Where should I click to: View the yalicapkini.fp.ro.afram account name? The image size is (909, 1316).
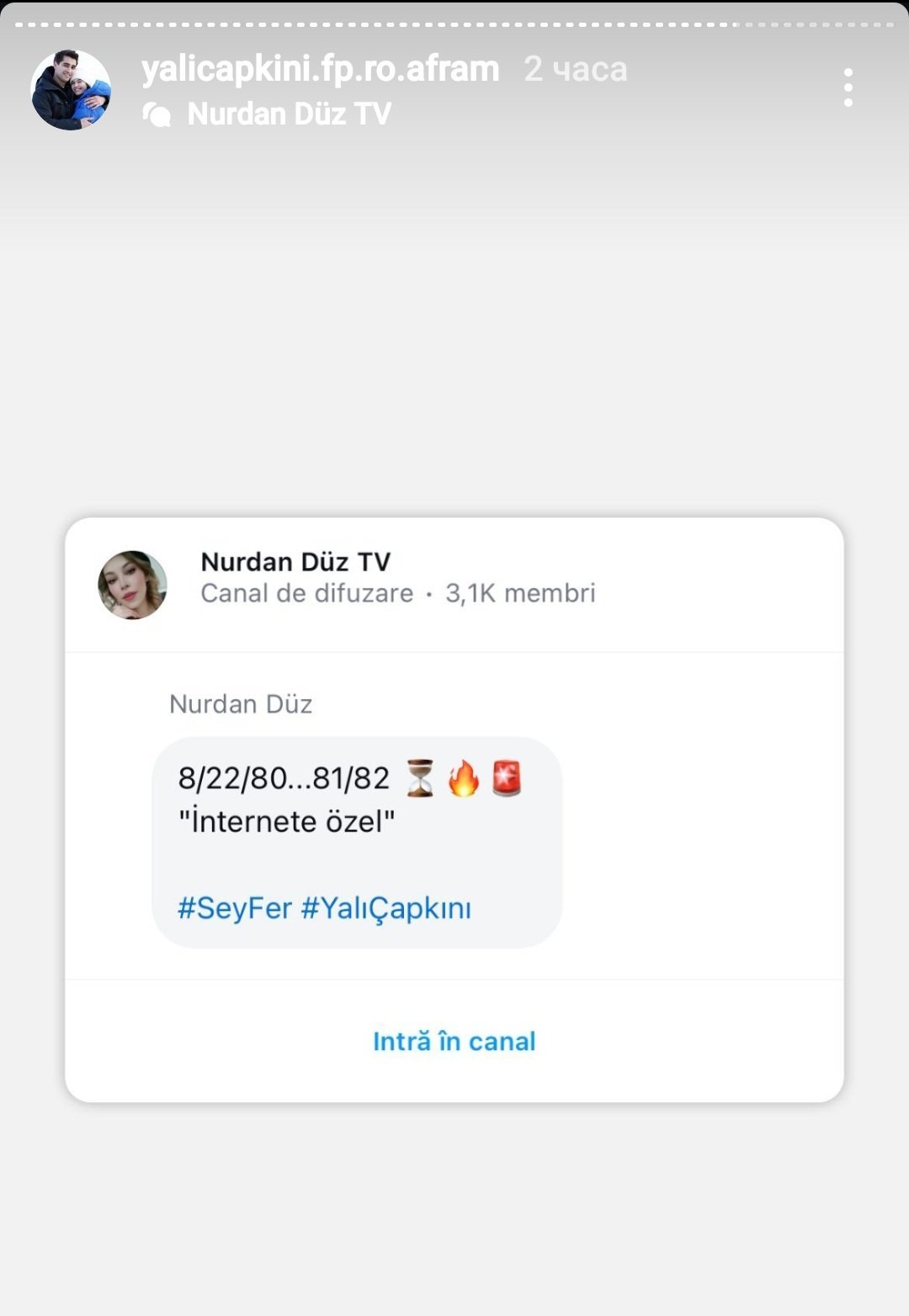click(x=321, y=69)
